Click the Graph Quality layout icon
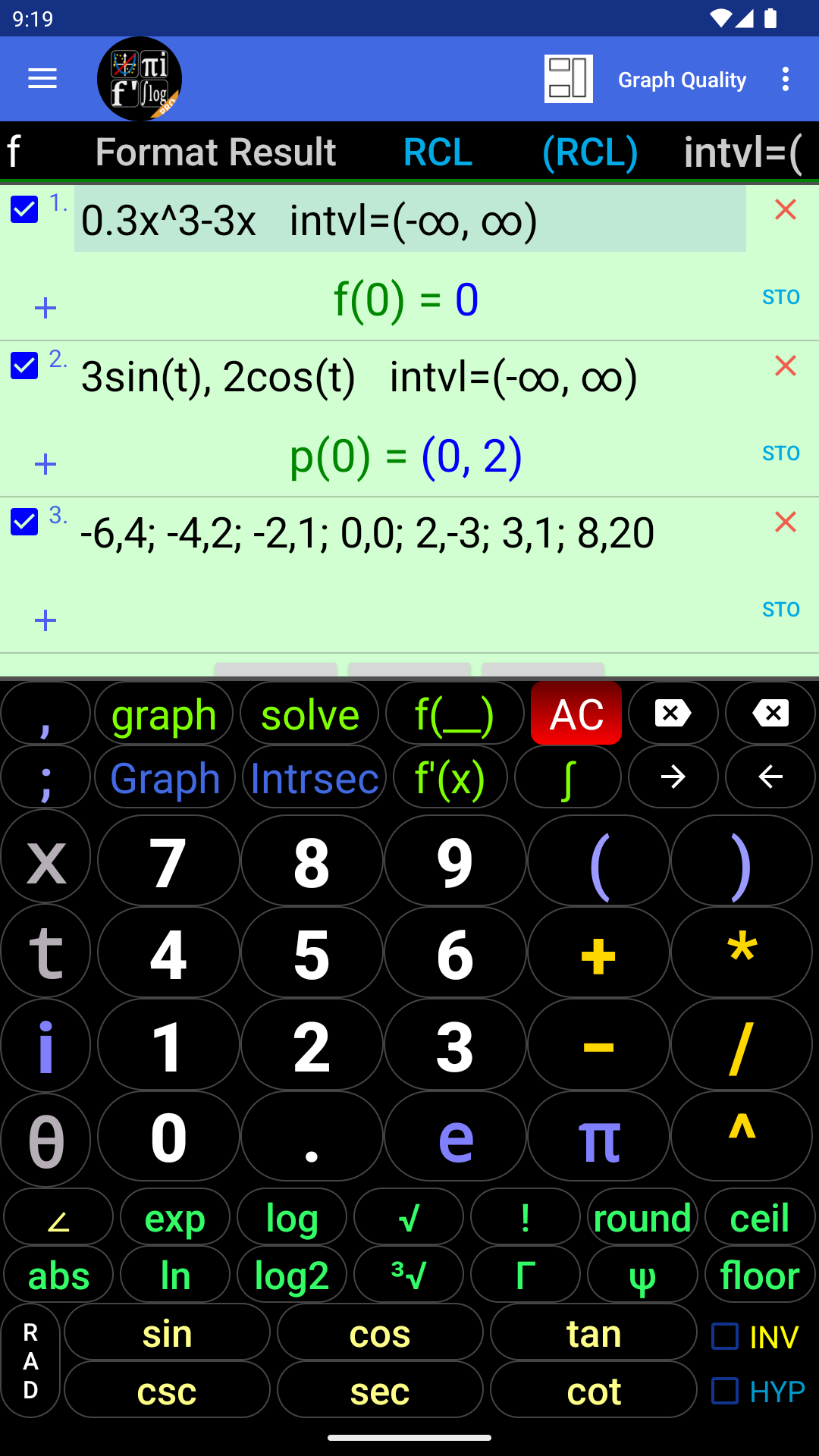Image resolution: width=819 pixels, height=1456 pixels. (569, 79)
